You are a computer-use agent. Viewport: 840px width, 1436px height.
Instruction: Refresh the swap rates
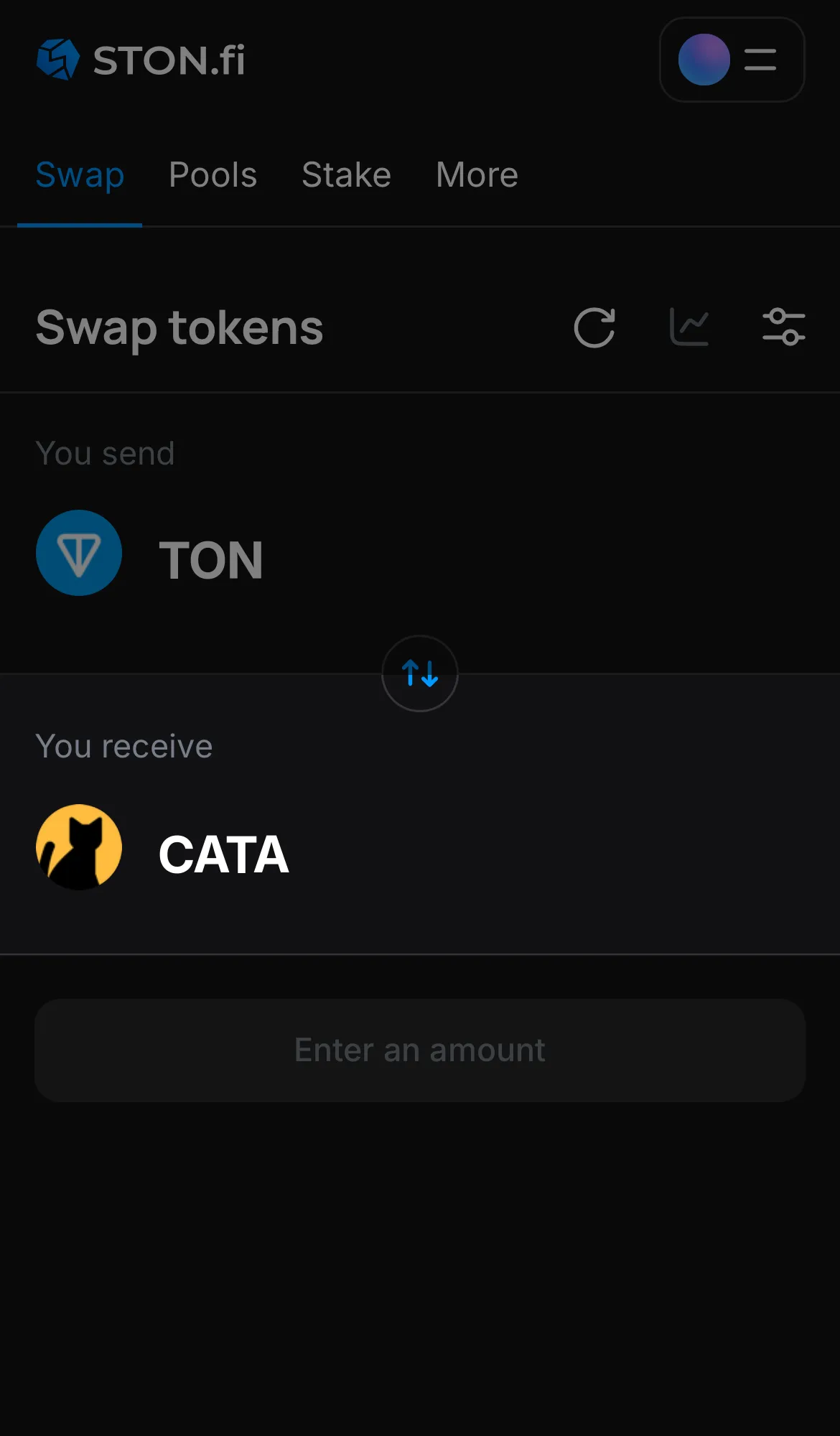tap(594, 328)
